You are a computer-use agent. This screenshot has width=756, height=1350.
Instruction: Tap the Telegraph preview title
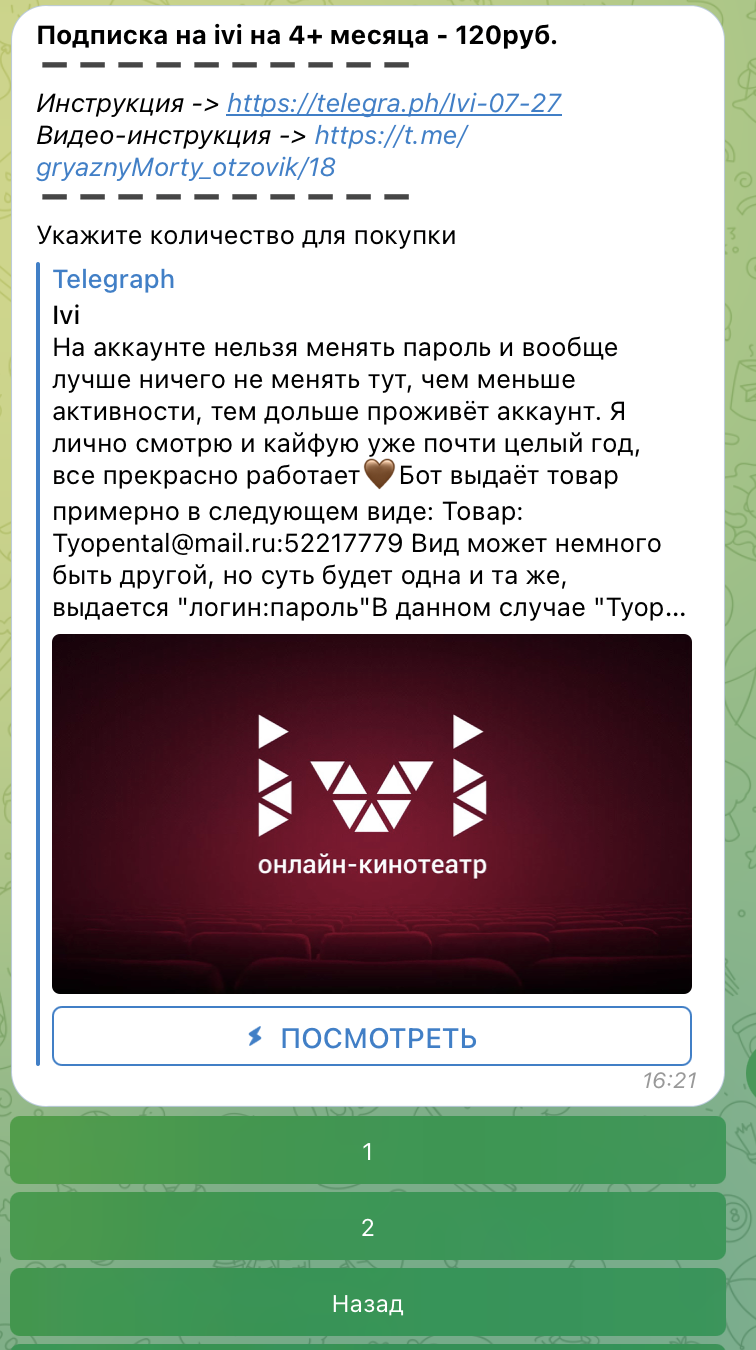113,279
